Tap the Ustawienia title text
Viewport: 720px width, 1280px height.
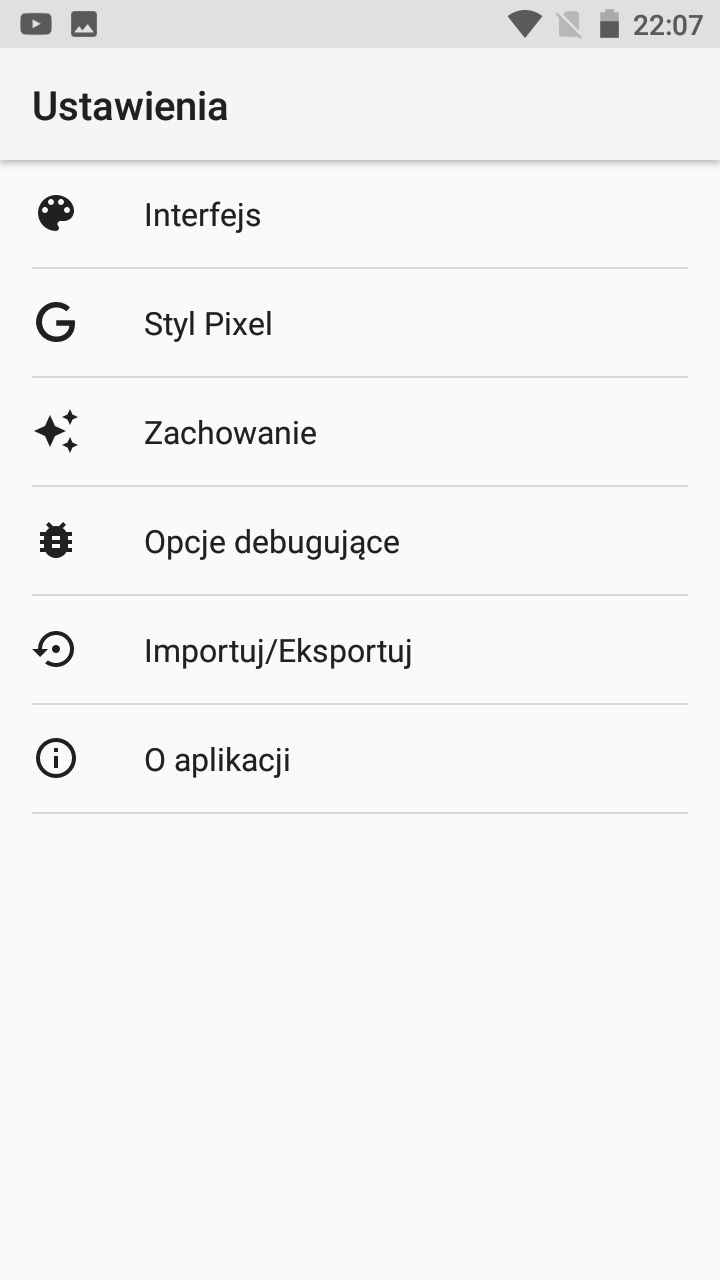[x=129, y=104]
